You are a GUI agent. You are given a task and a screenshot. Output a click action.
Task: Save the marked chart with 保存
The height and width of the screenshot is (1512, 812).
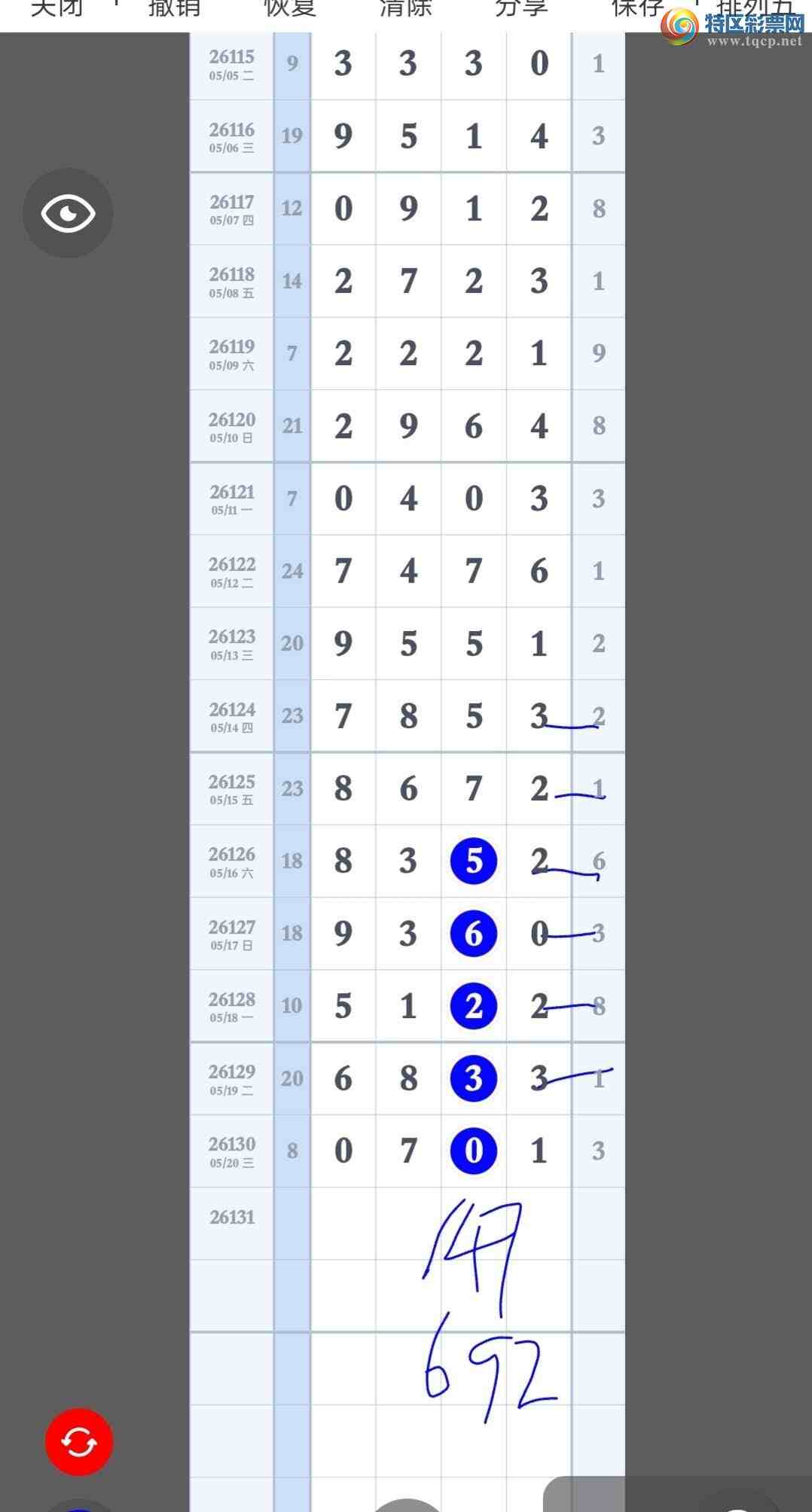(x=637, y=8)
